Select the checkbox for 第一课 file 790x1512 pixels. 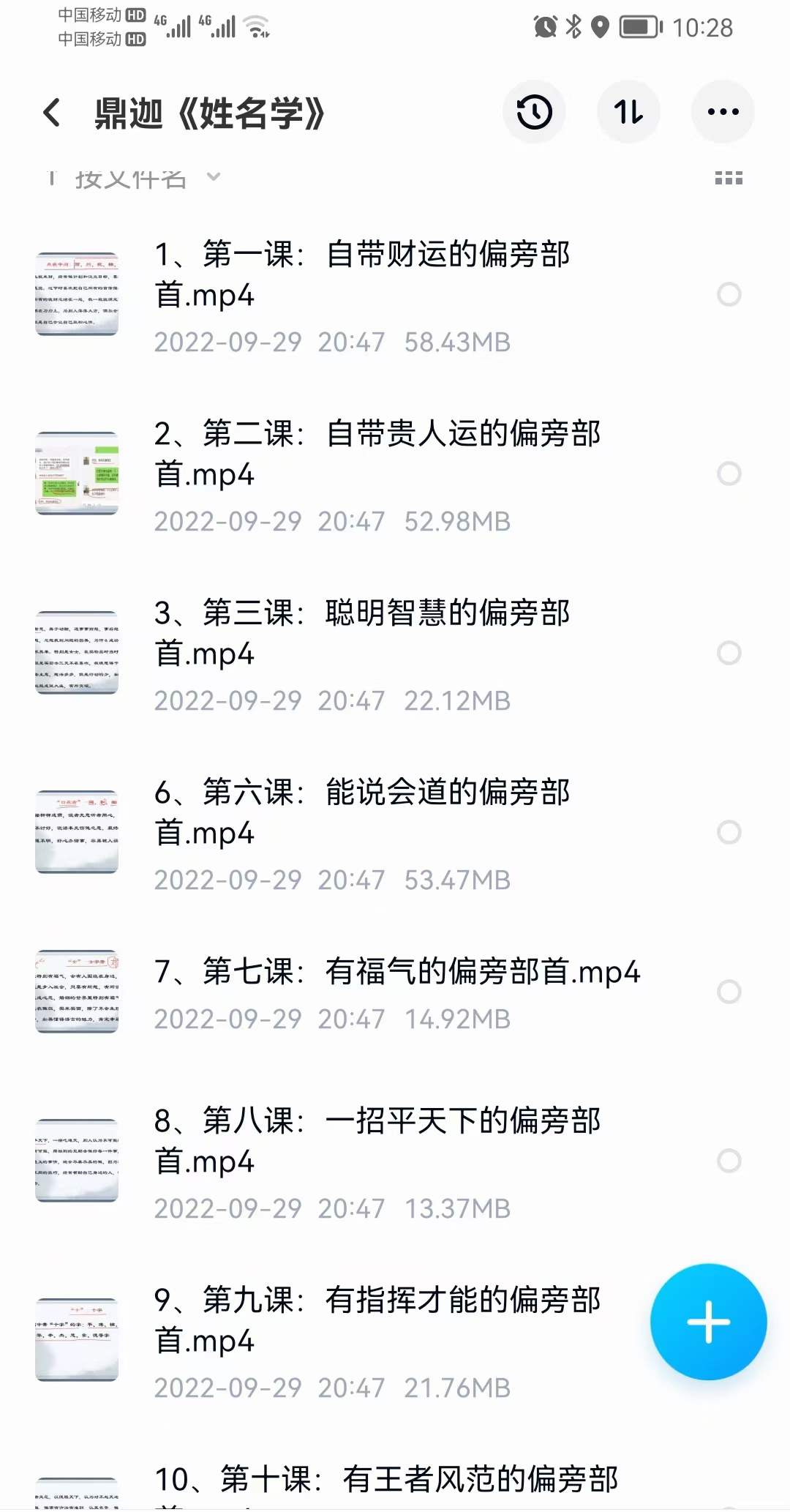coord(729,295)
